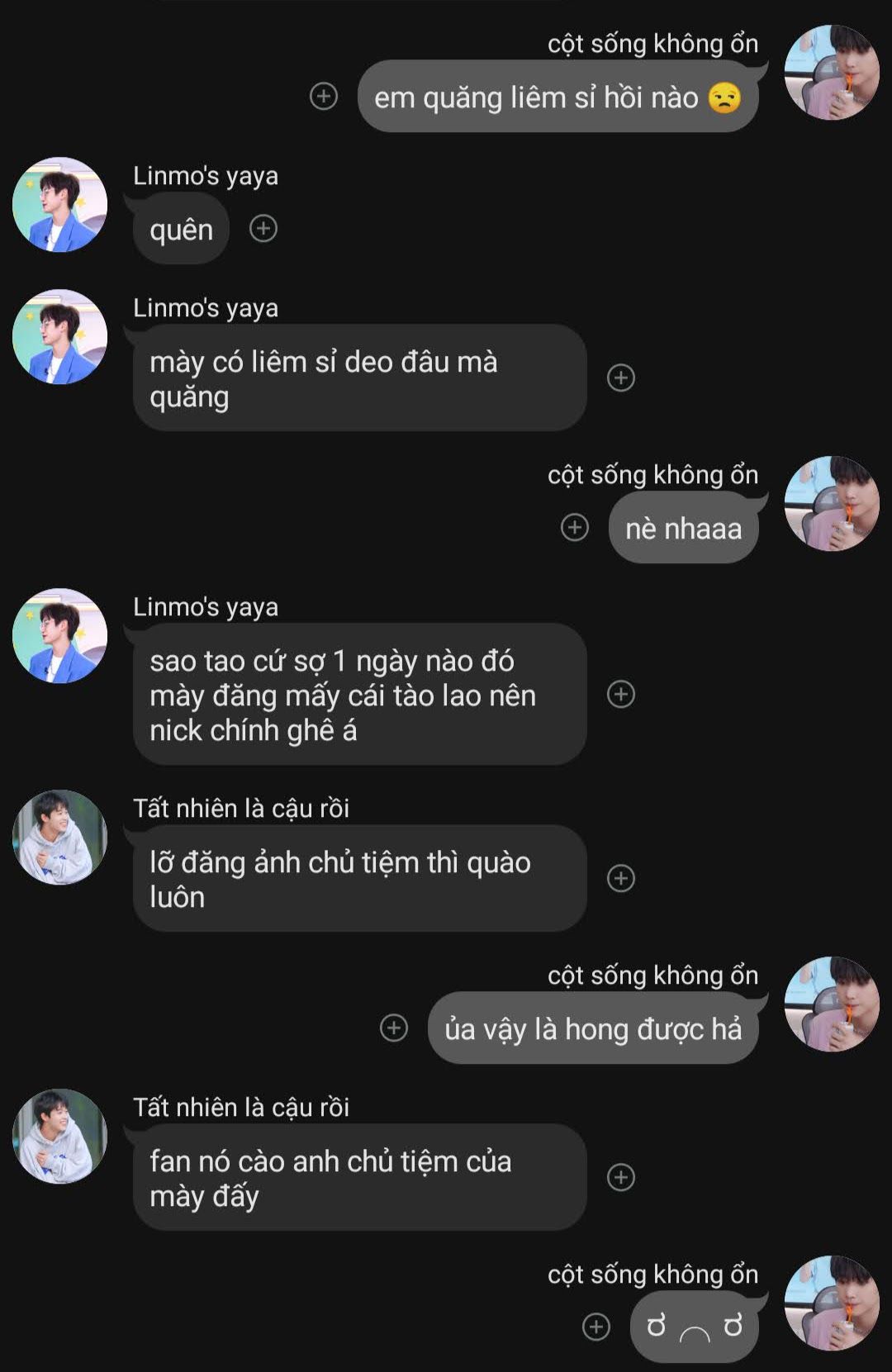React to the "quên" message
The height and width of the screenshot is (1372, 892).
(263, 228)
